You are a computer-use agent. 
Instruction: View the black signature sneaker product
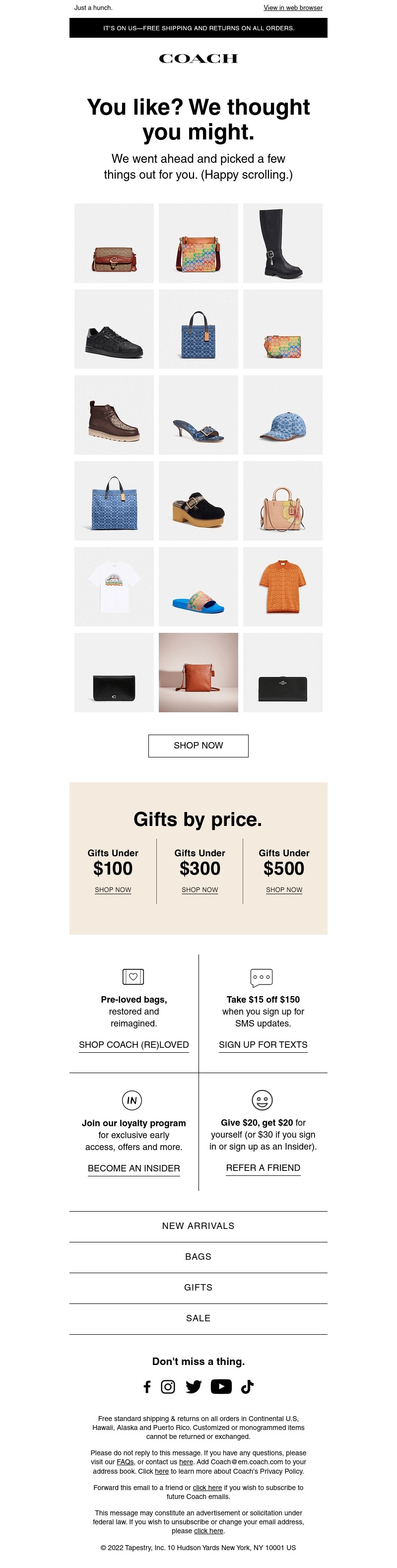pos(114,329)
